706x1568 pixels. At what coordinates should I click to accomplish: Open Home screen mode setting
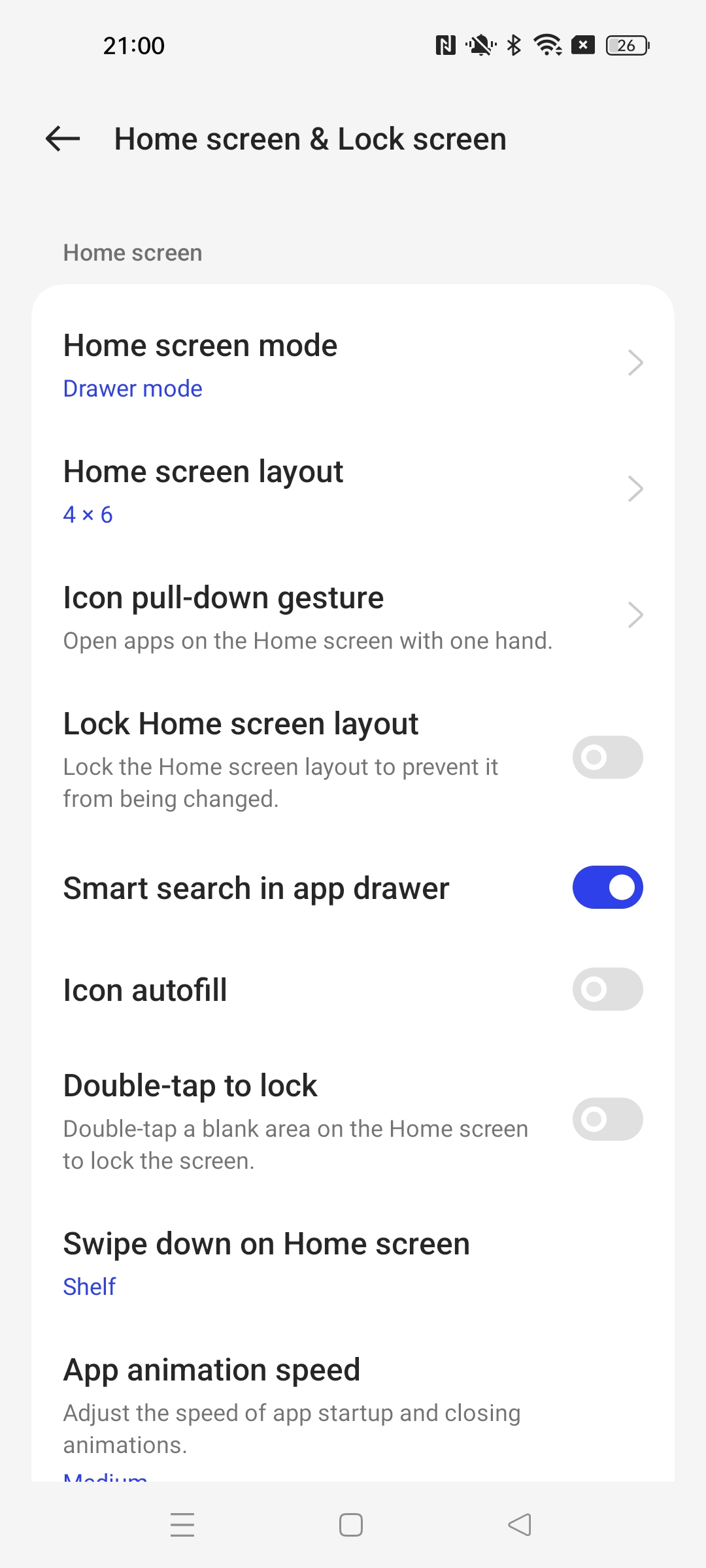pos(353,364)
